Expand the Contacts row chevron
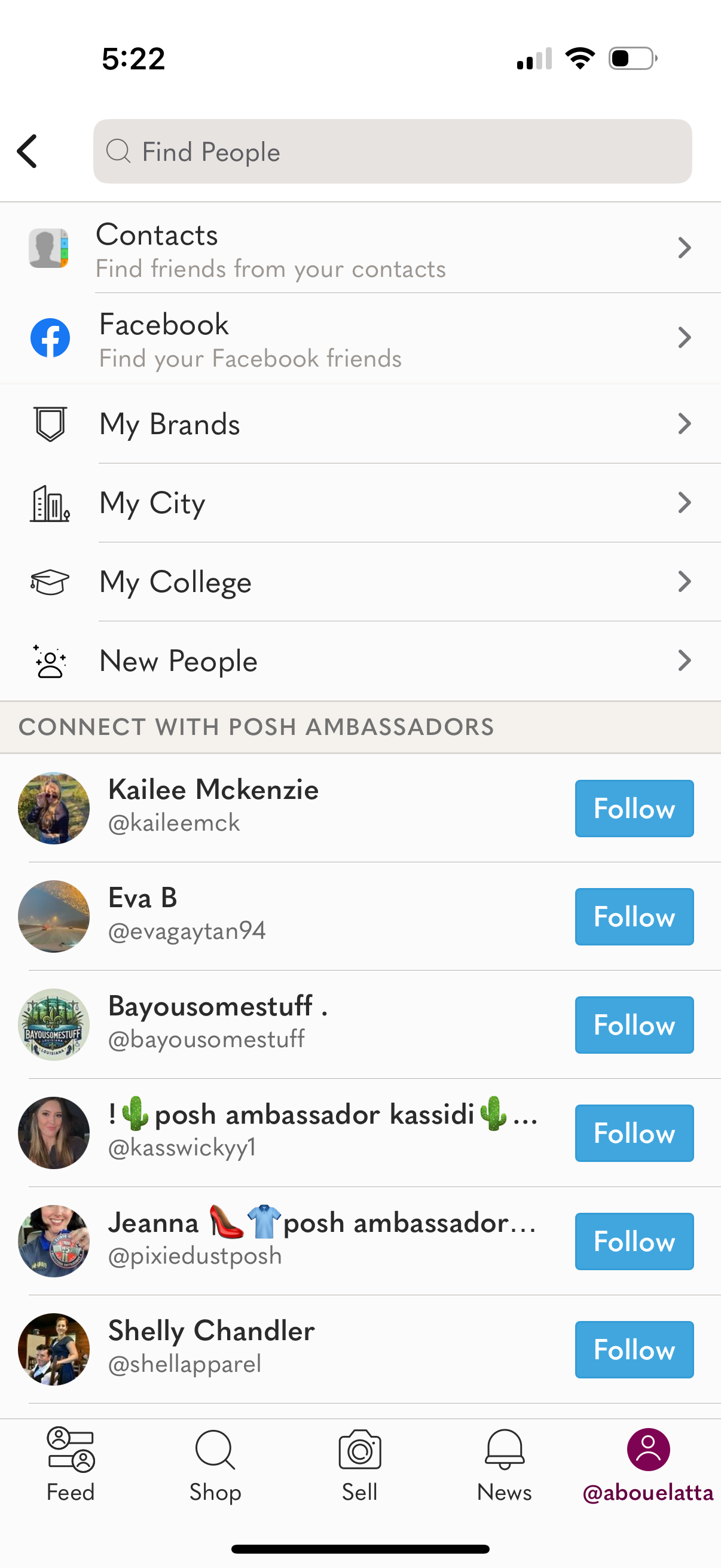The width and height of the screenshot is (721, 1568). 685,248
